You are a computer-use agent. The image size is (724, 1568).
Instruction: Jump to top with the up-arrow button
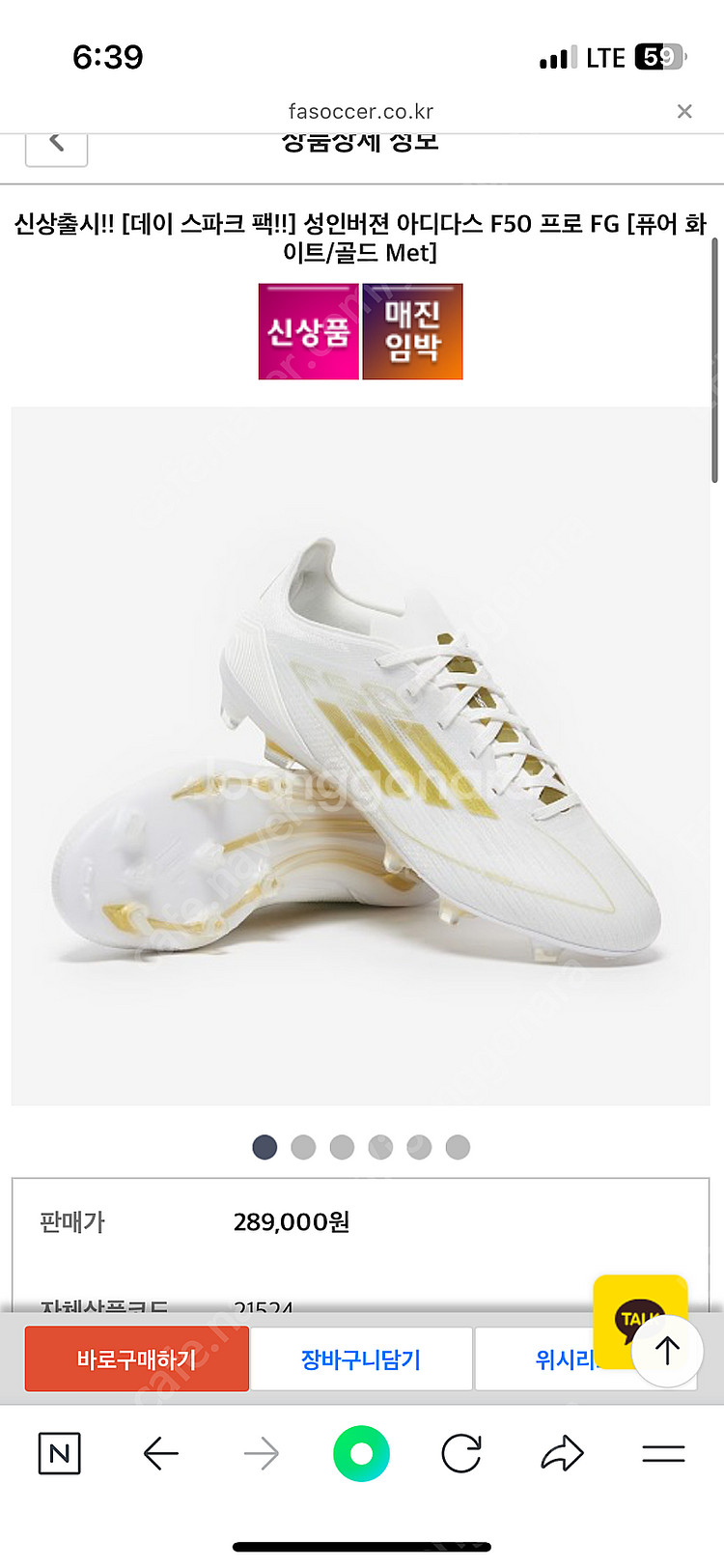(667, 1351)
